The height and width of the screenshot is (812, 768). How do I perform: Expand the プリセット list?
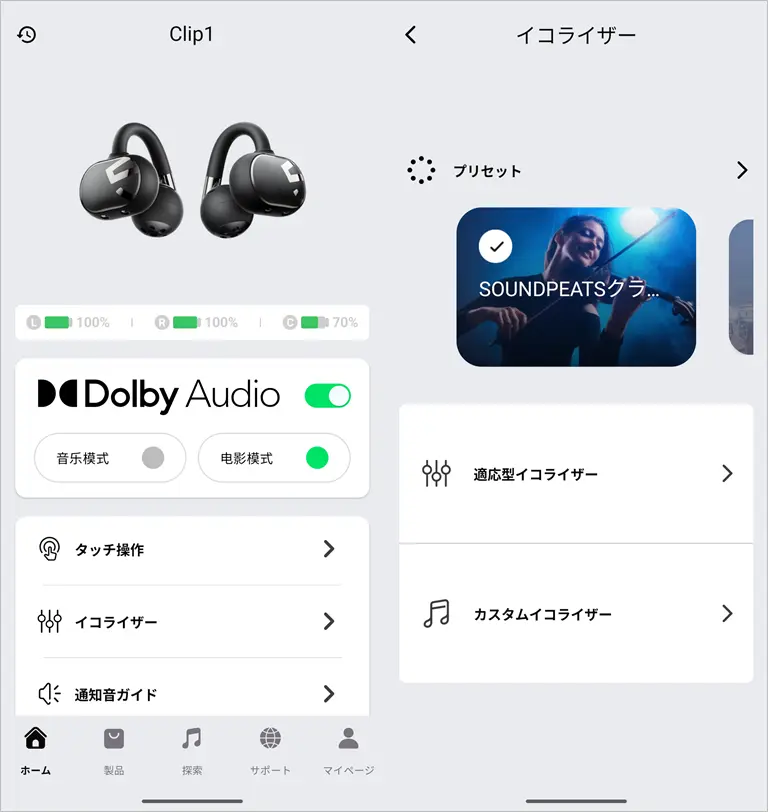(741, 171)
